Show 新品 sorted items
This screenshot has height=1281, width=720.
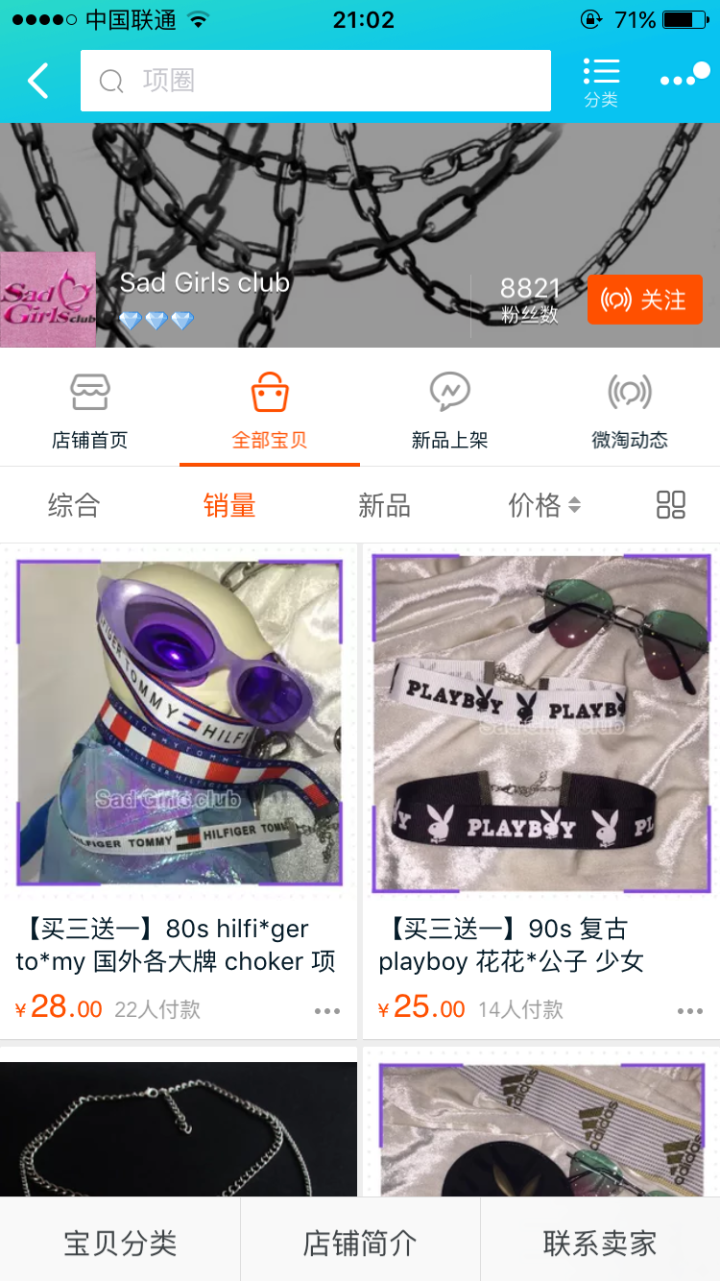385,506
